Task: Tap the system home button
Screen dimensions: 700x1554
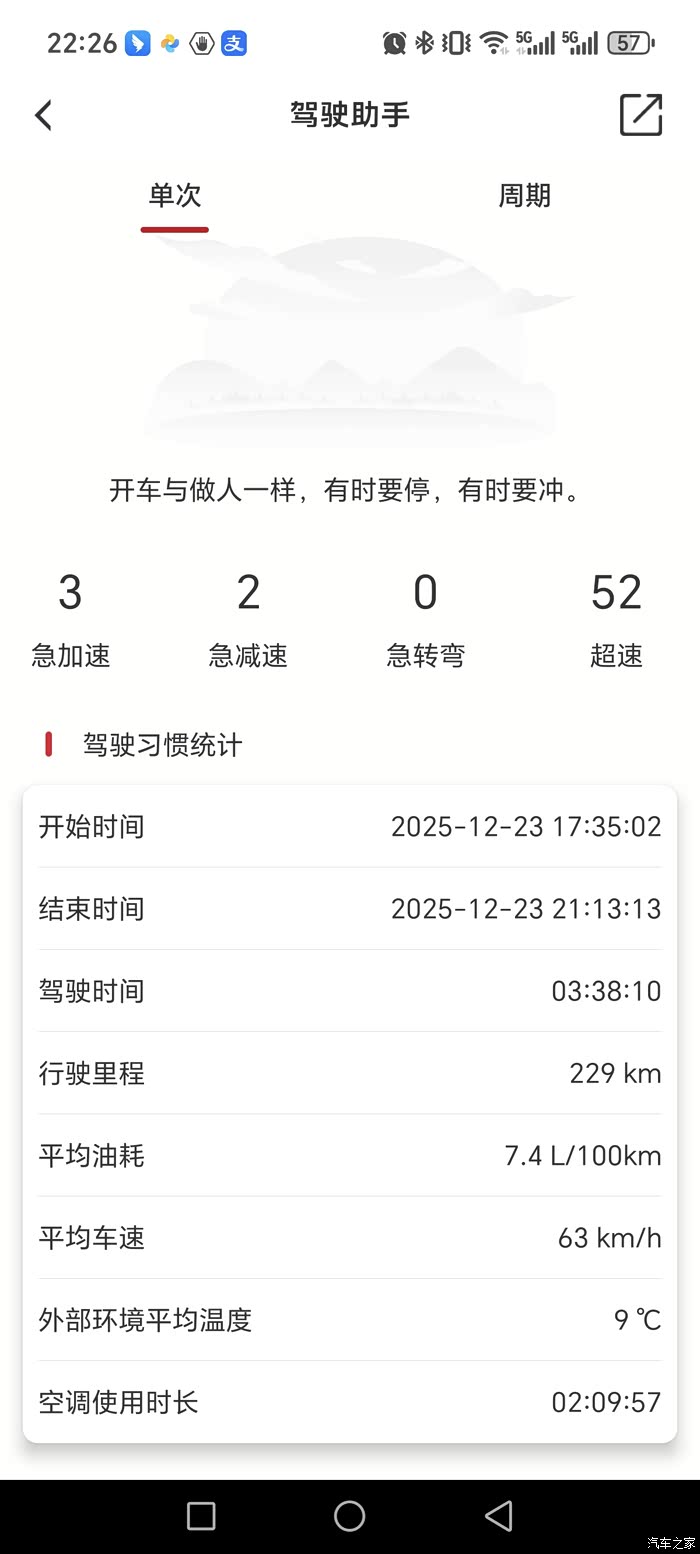Action: (349, 1516)
